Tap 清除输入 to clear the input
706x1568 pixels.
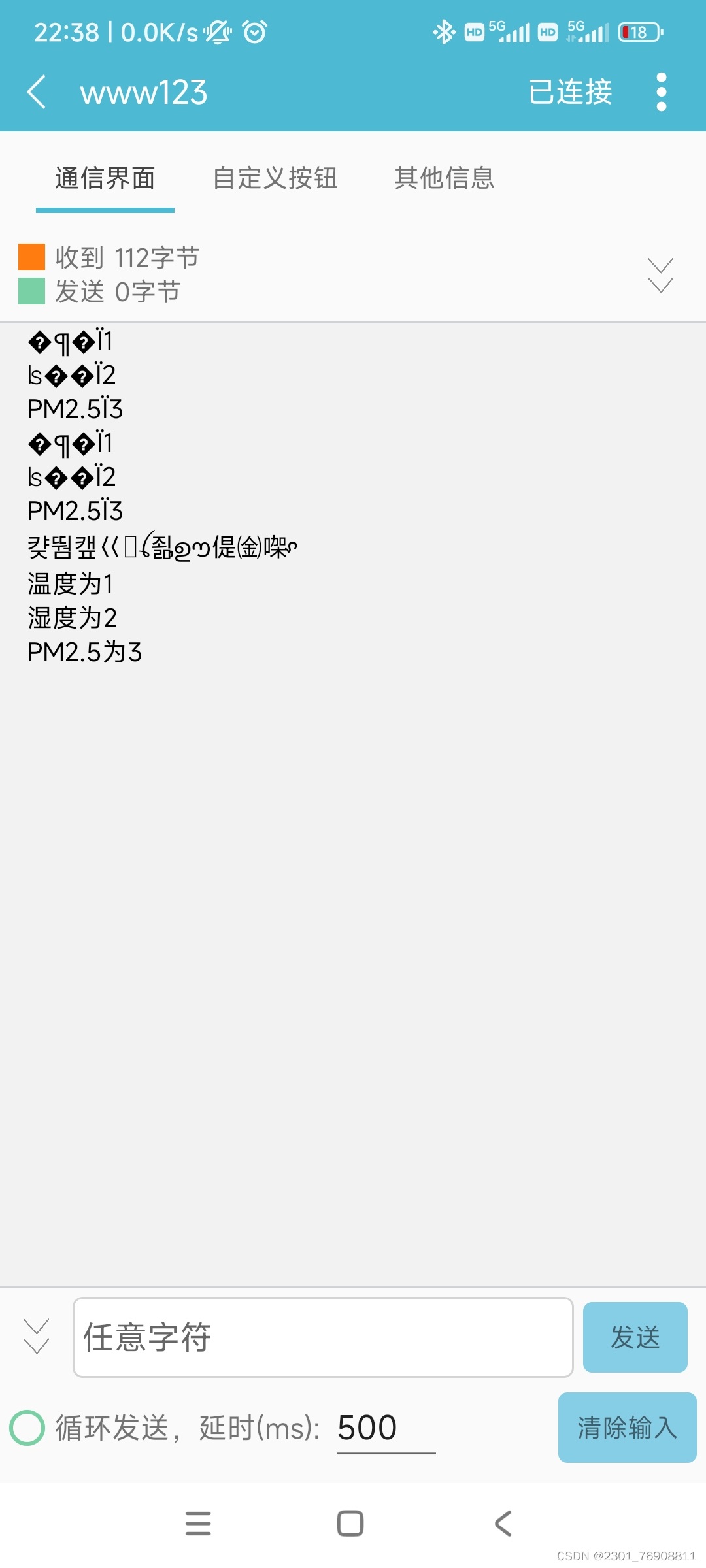coord(627,1428)
